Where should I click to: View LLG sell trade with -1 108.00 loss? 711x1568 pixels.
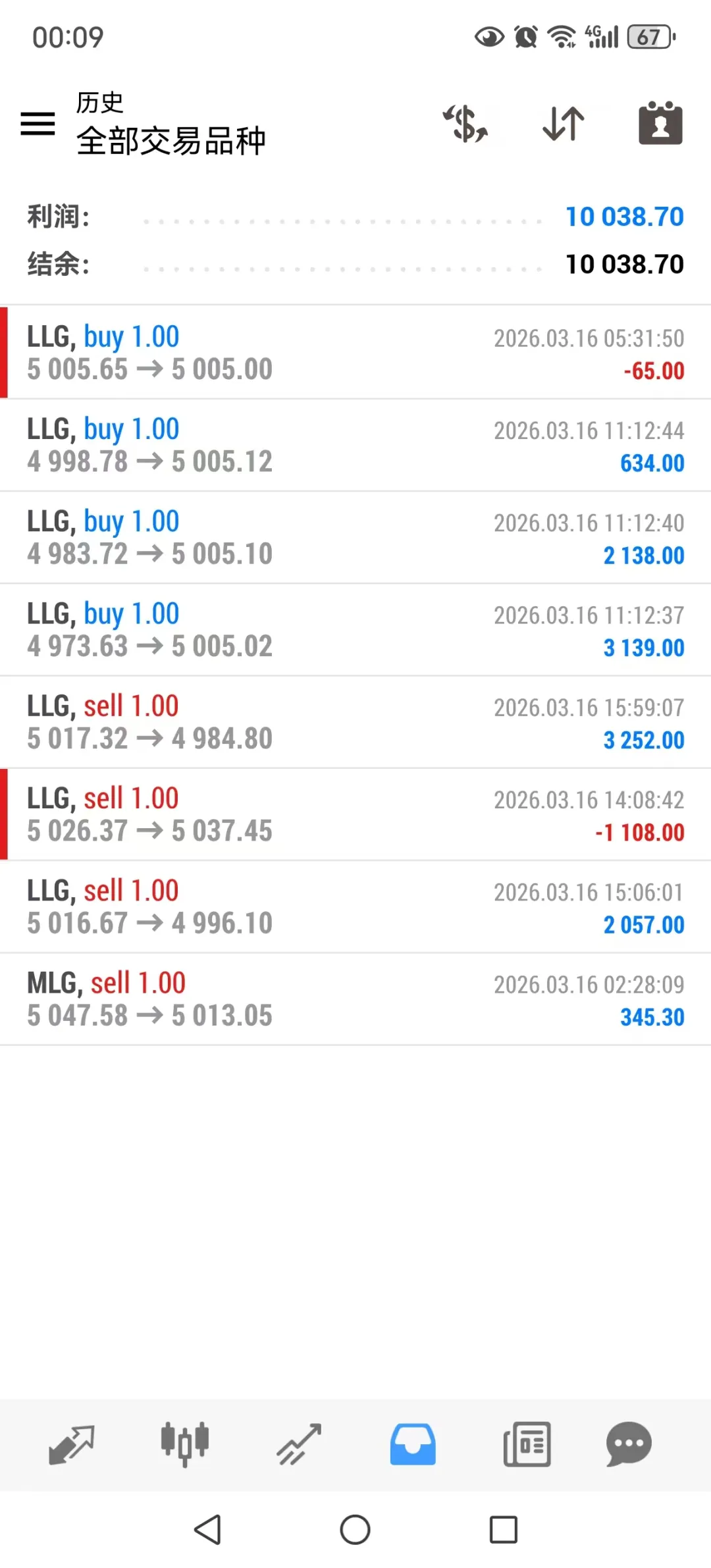click(x=355, y=814)
